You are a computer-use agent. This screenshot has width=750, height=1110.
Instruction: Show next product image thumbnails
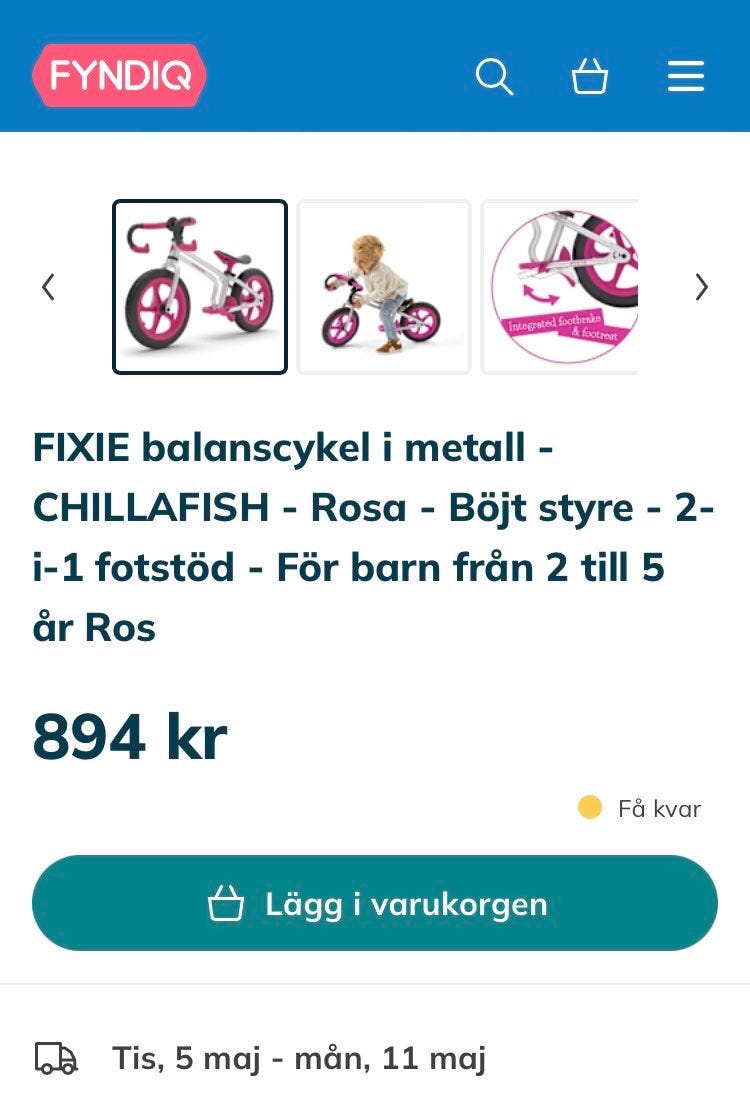tap(702, 288)
